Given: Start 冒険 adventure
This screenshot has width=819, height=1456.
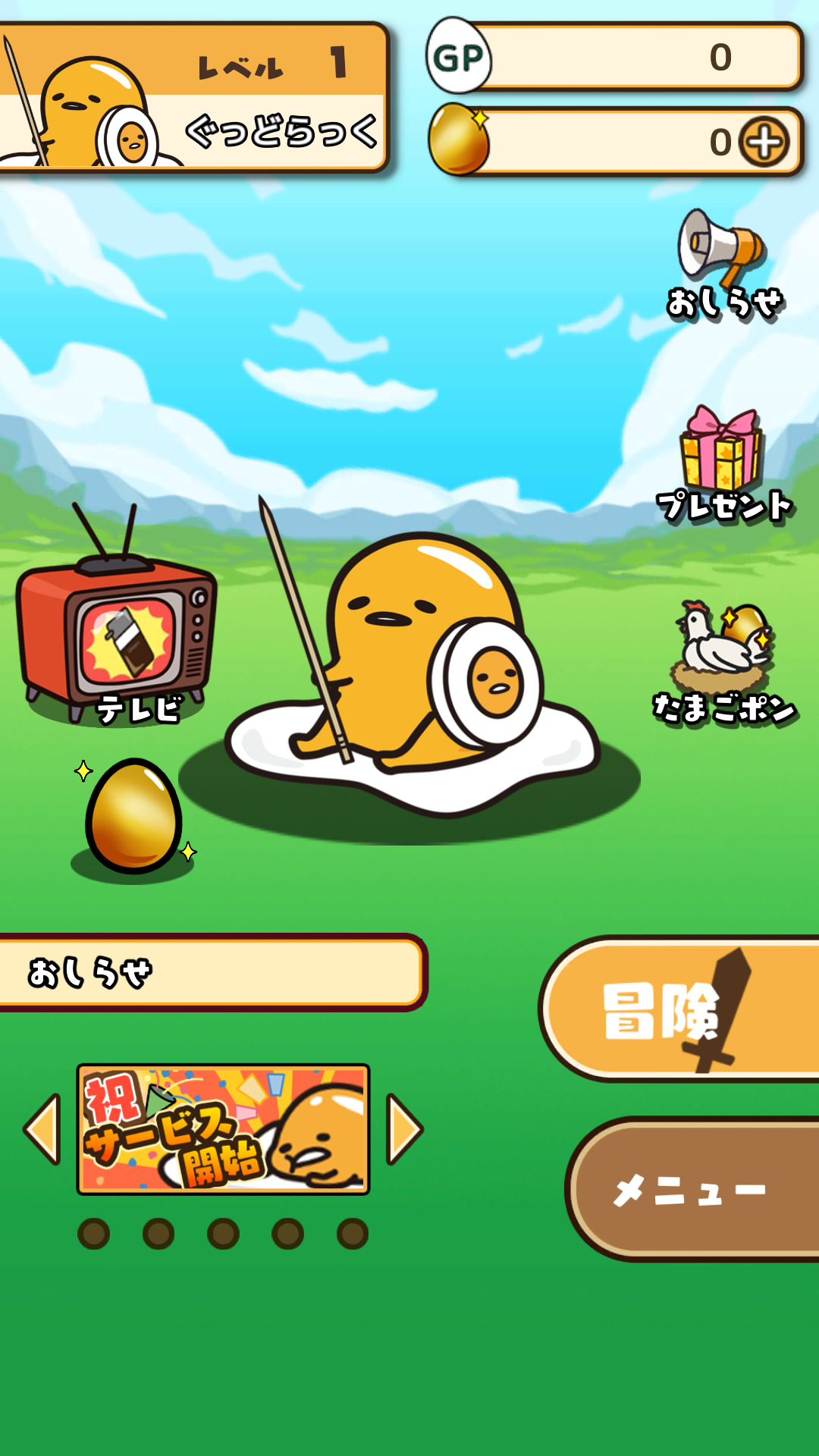Looking at the screenshot, I should tap(679, 1009).
